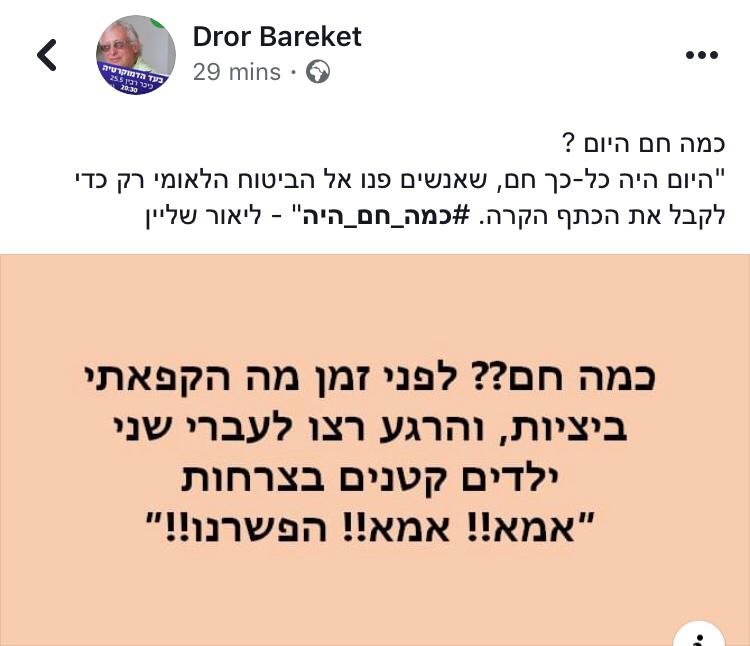Open Dror Bareket's profile picture

coord(135,55)
